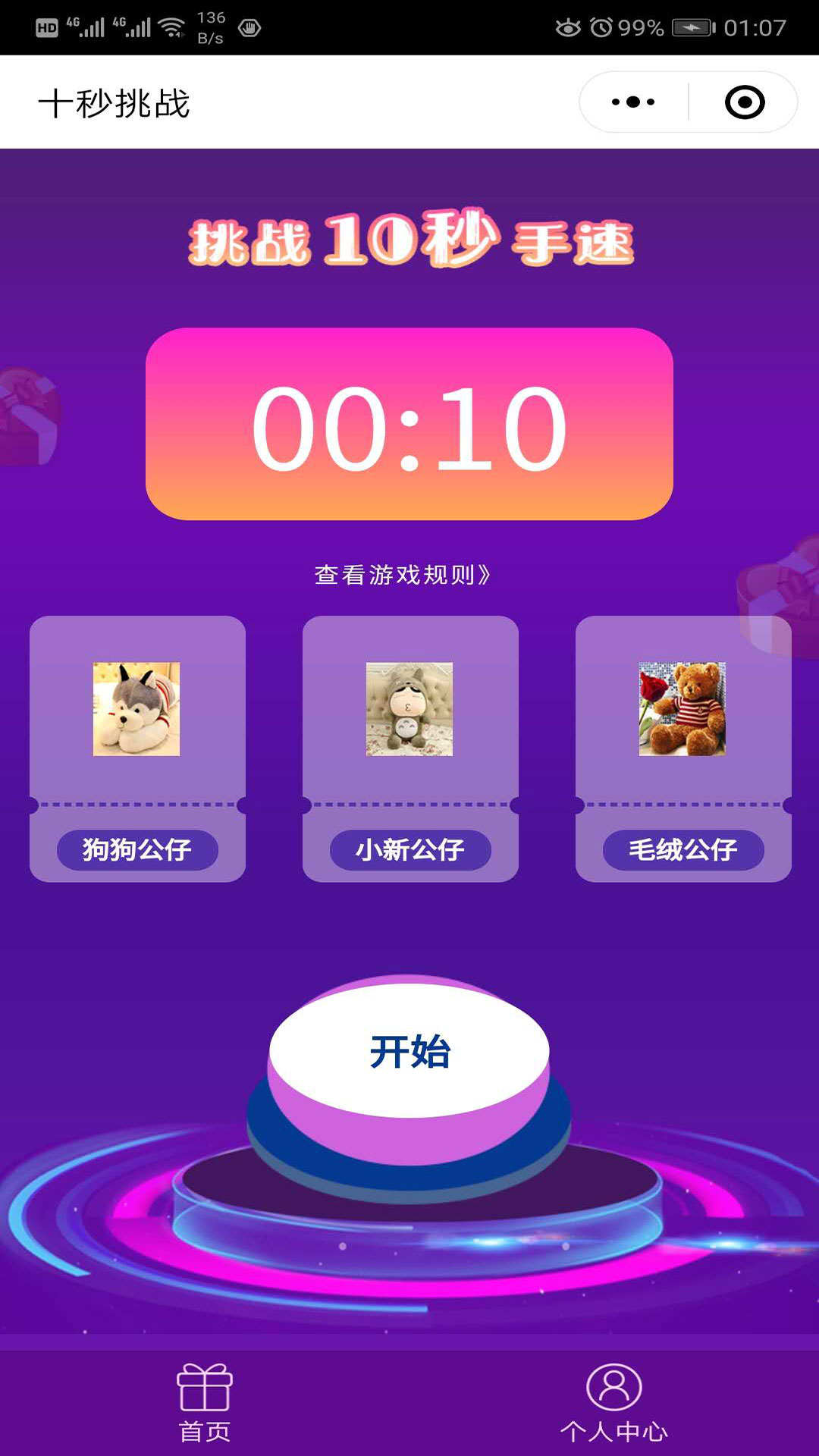819x1456 pixels.
Task: Select the 毛绒公仔 prize card
Action: click(x=683, y=748)
